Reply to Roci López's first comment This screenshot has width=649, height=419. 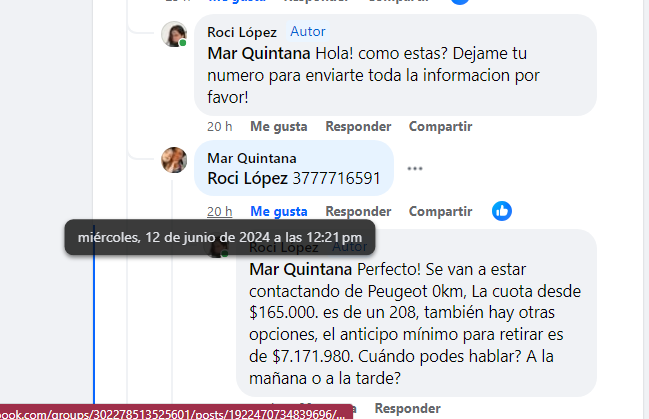(357, 127)
